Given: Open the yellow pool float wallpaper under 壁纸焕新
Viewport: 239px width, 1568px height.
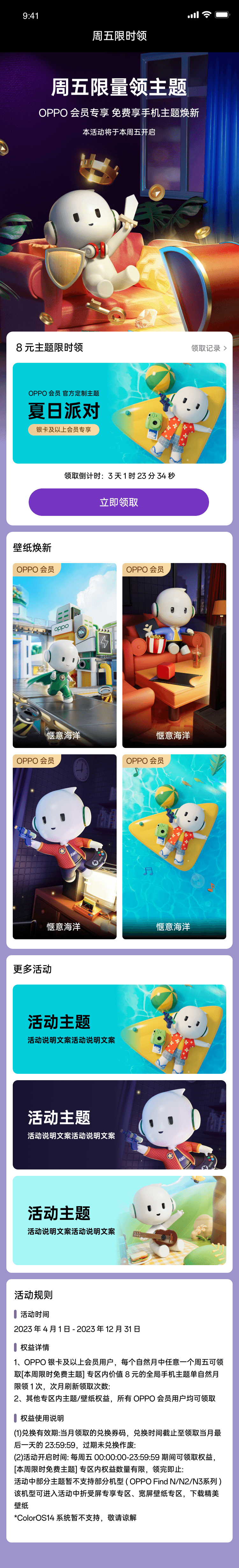Looking at the screenshot, I should (x=174, y=846).
